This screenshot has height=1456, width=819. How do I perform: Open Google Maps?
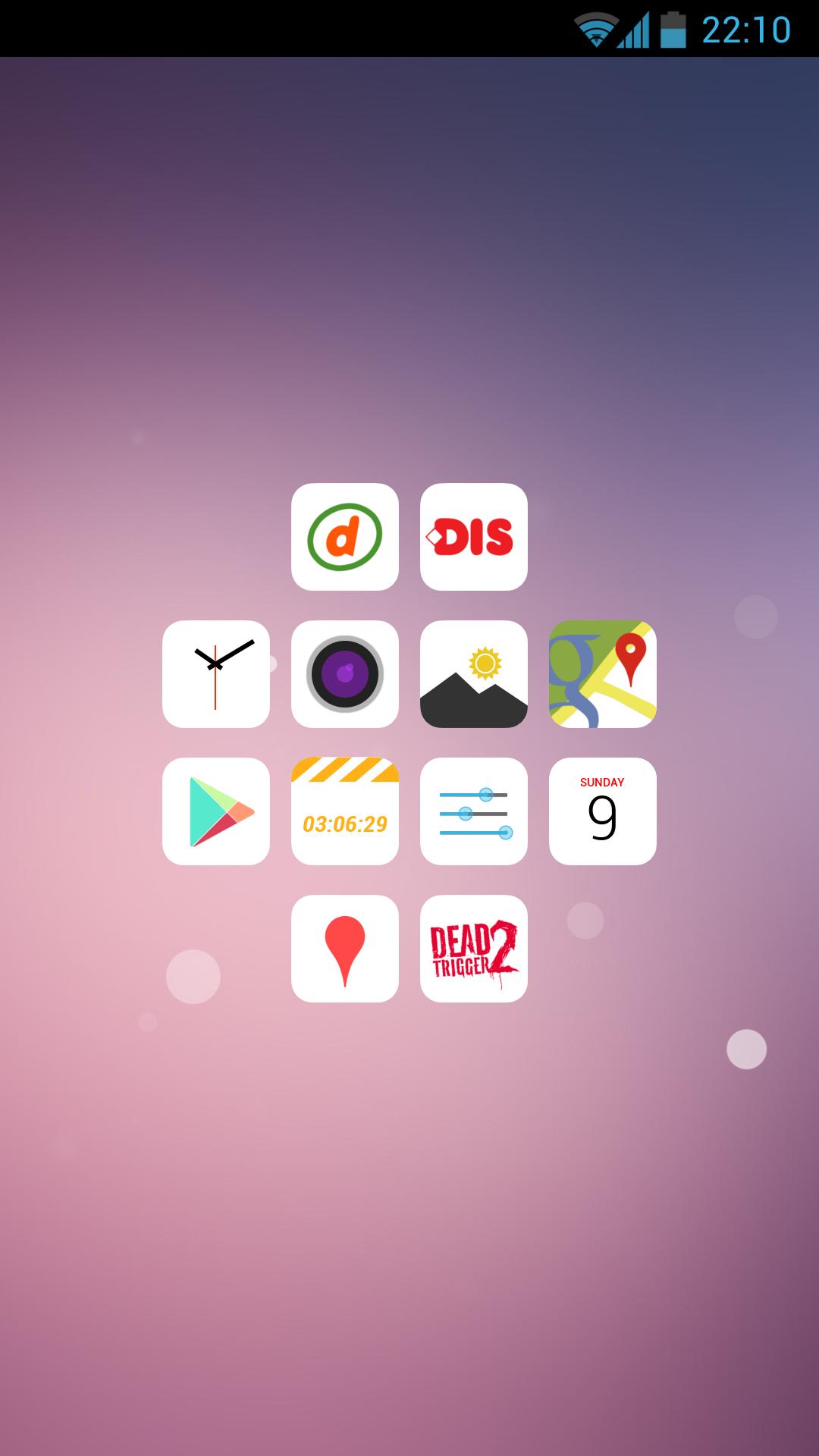[603, 674]
